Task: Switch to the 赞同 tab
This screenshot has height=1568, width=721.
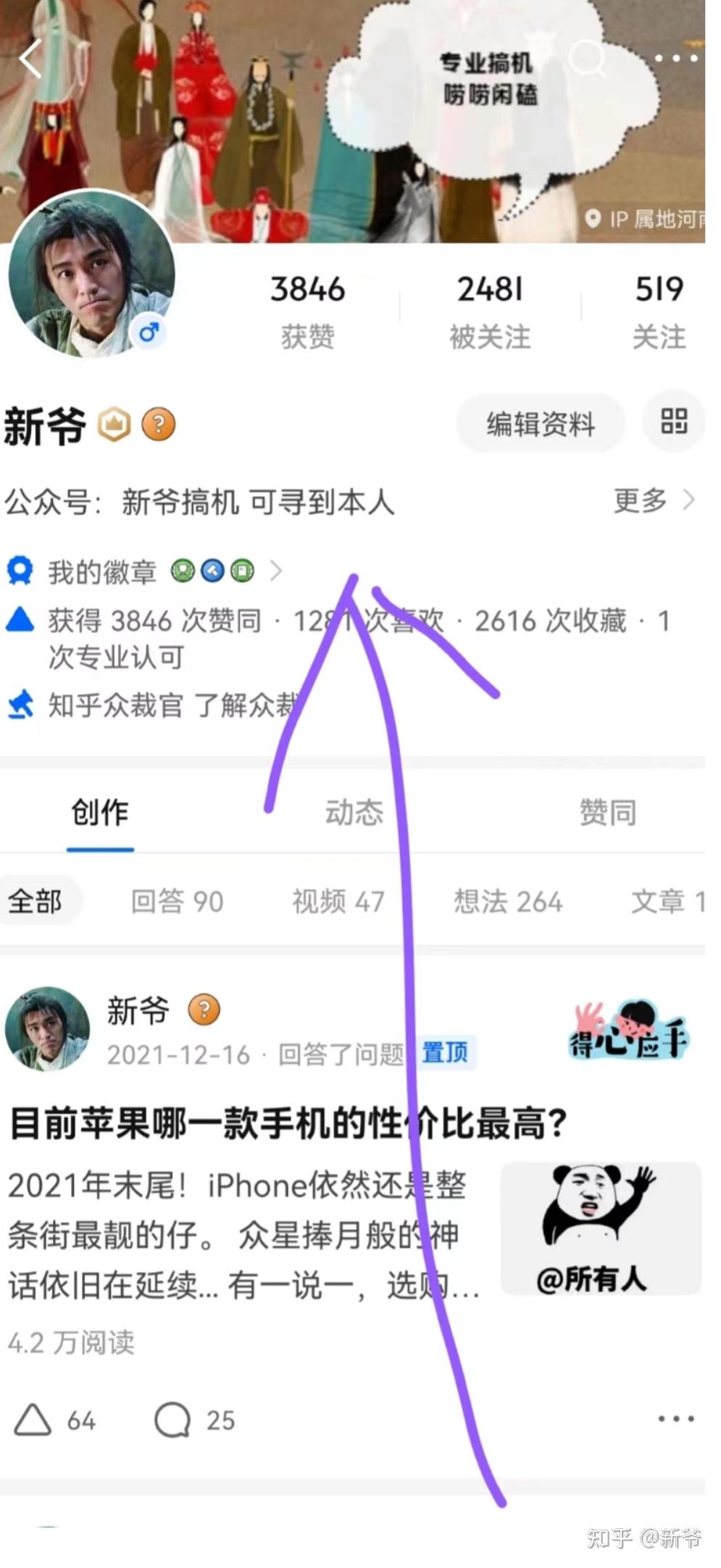Action: 607,813
